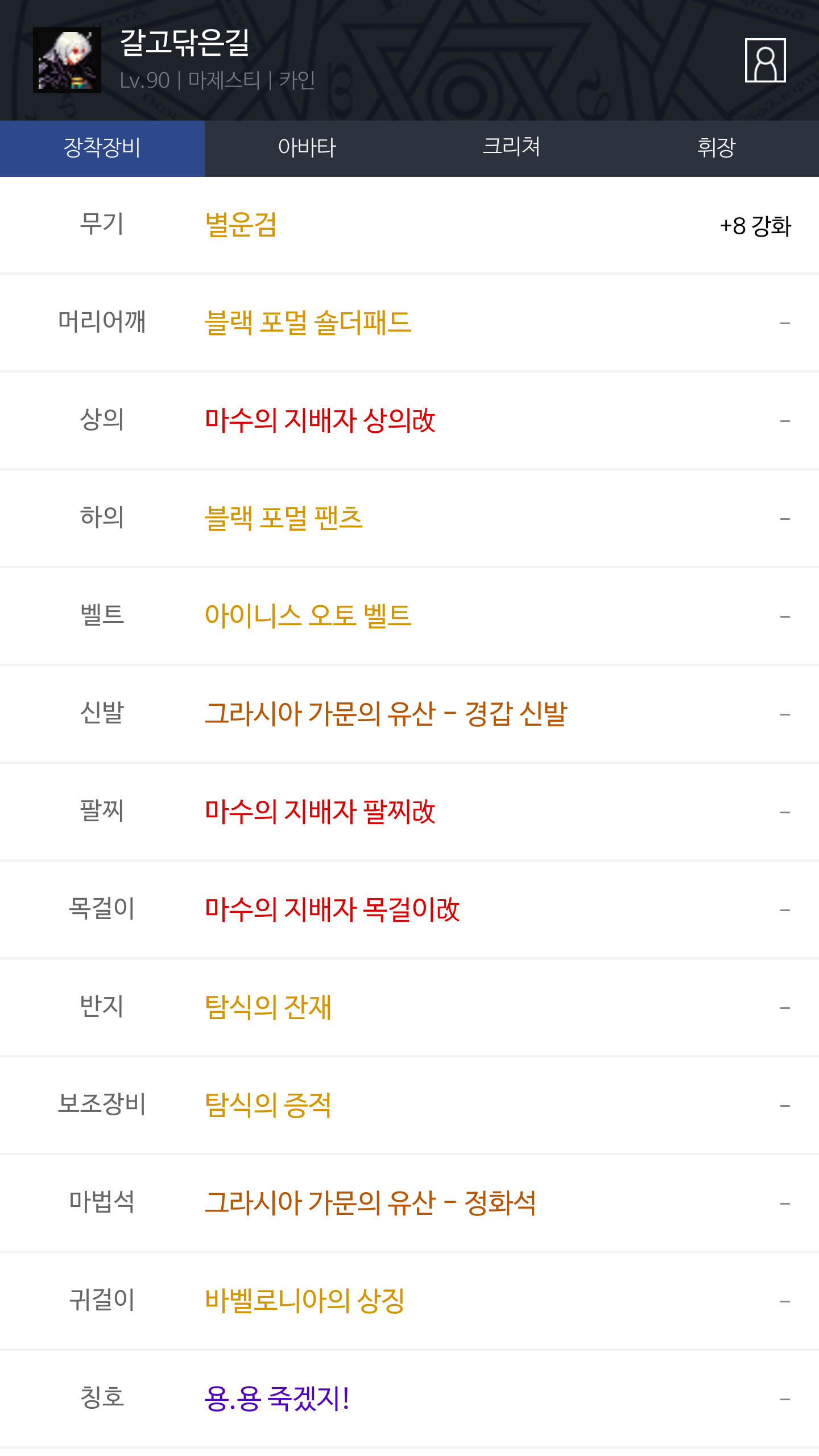Open the character profile icon
Image resolution: width=819 pixels, height=1456 pixels.
tap(765, 60)
